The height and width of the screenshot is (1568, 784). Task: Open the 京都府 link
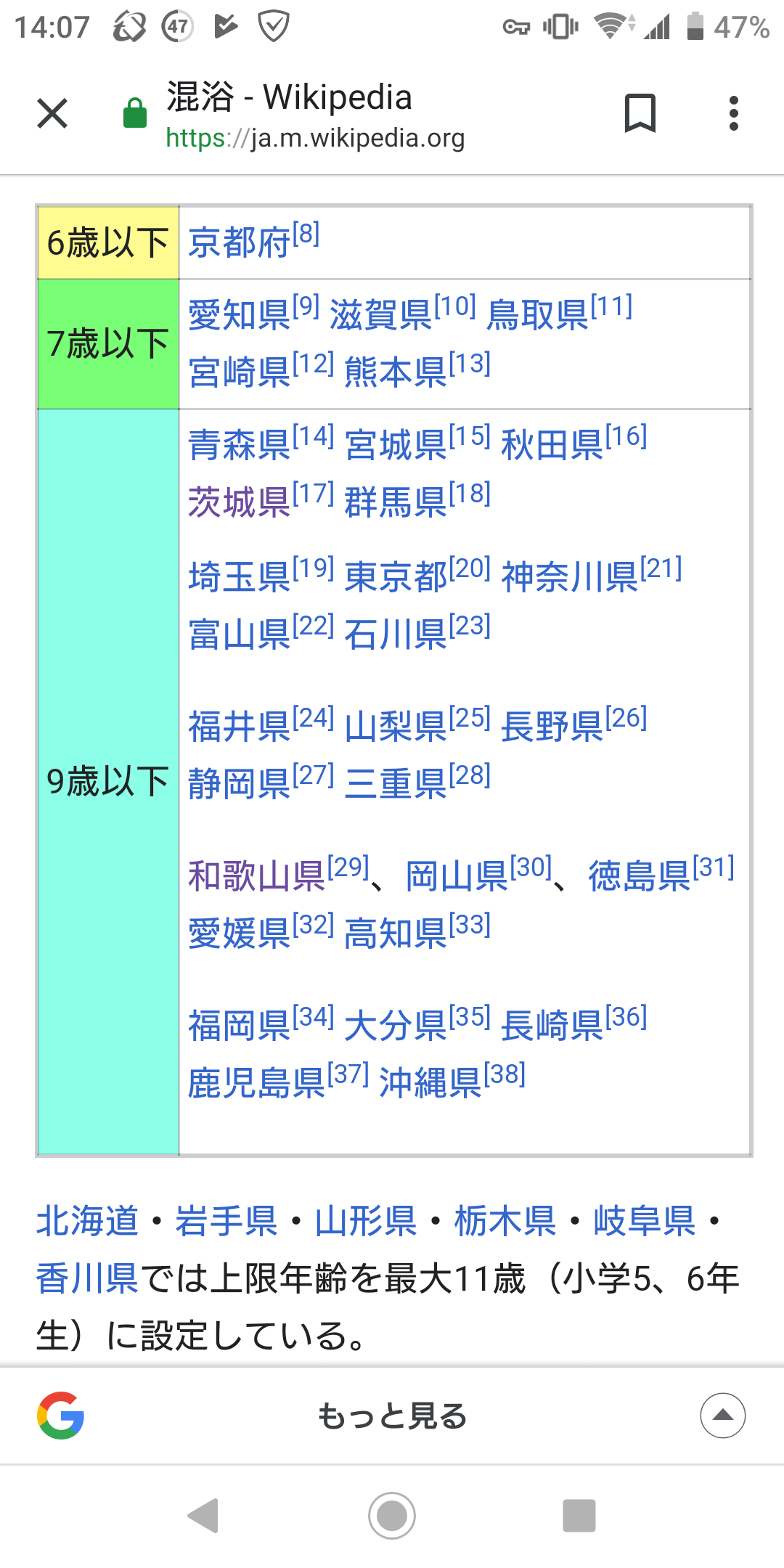pyautogui.click(x=239, y=243)
